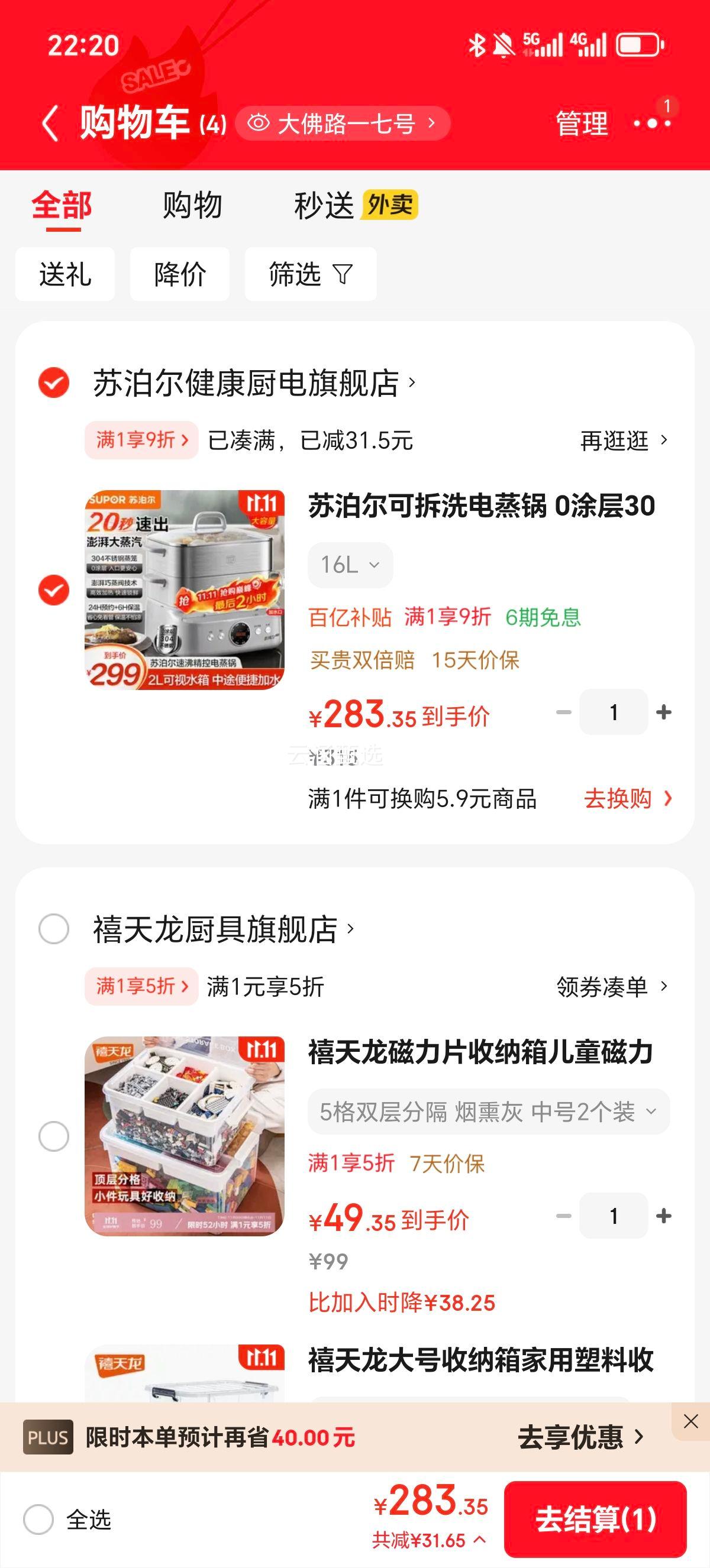Viewport: 710px width, 1568px height.
Task: Change spec 5格双层分隔 烟熏灰 中号2个装
Action: click(488, 1112)
